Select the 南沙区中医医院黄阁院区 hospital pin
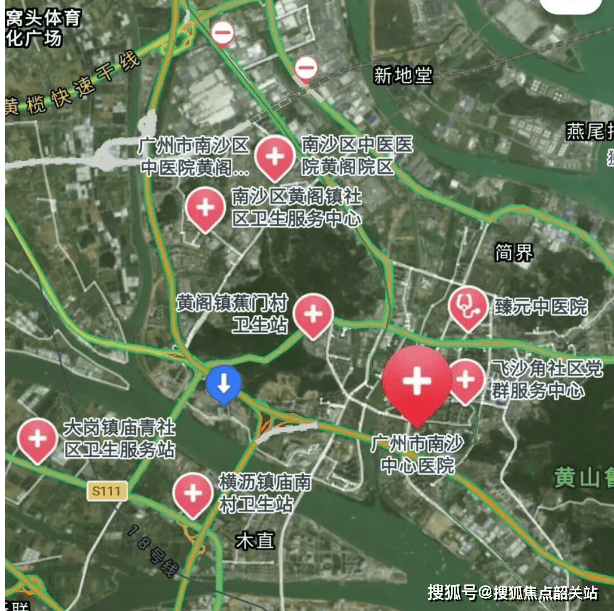Viewport: 614px width, 611px height. [275, 157]
